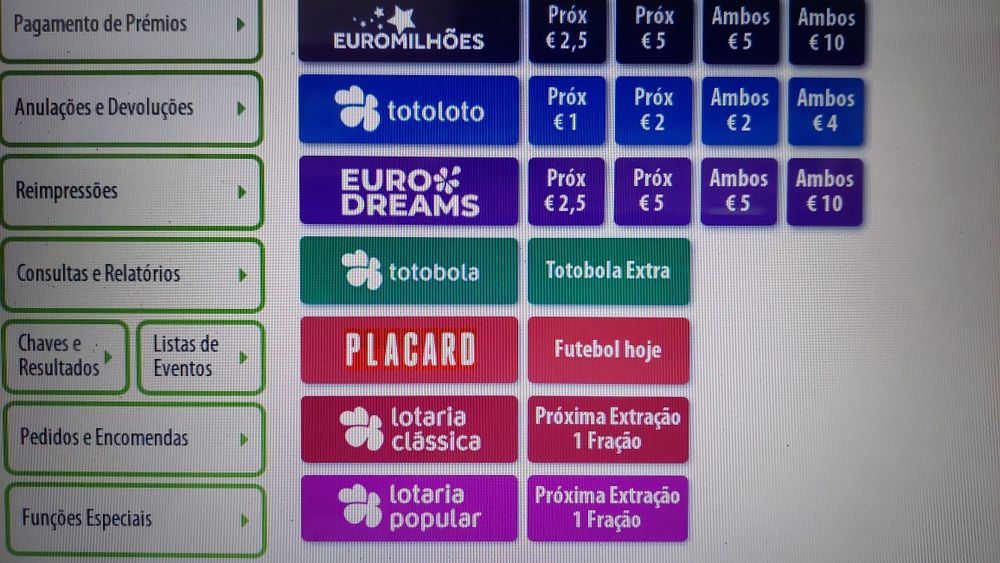Select the Totoloto game button
This screenshot has width=1000, height=563.
coord(409,110)
